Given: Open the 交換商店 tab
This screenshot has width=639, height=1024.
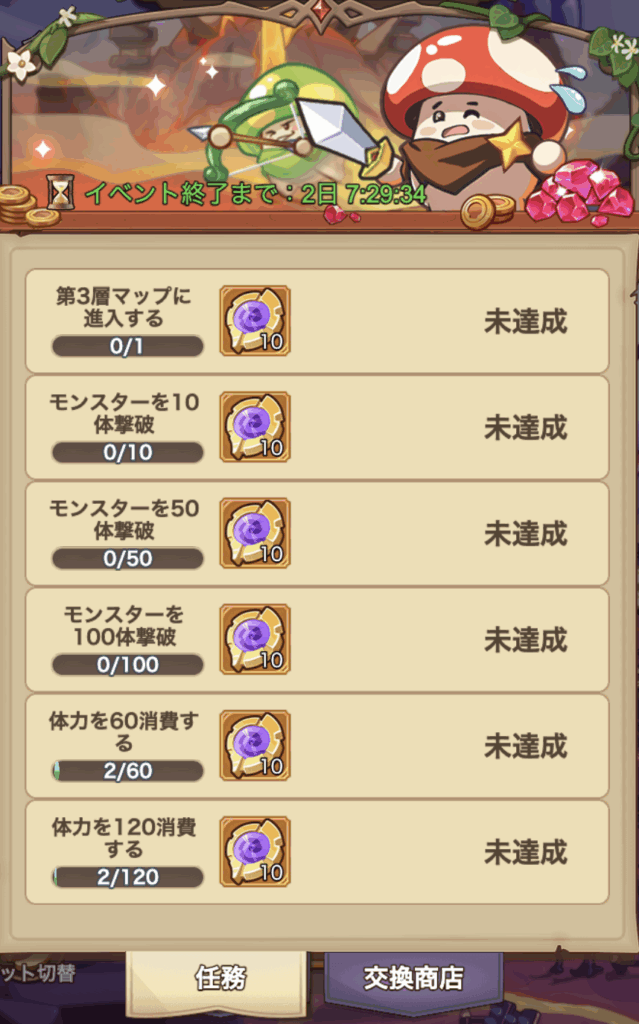Looking at the screenshot, I should coord(412,978).
